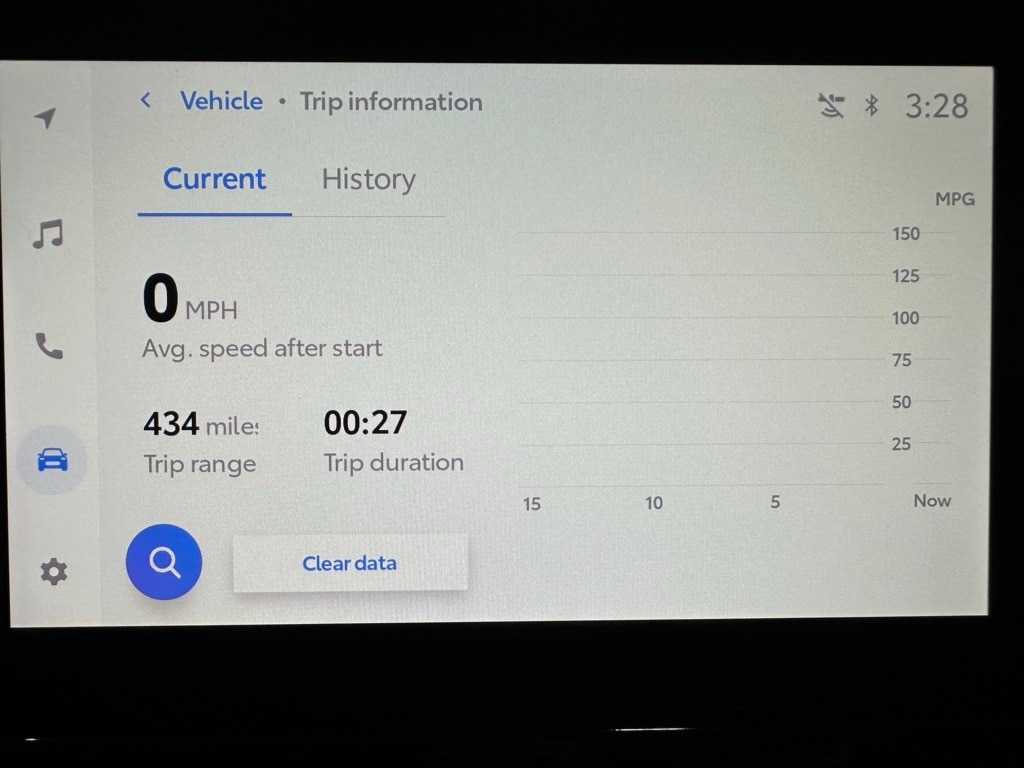Image resolution: width=1024 pixels, height=768 pixels.
Task: Open settings via the gear icon
Action: 53,572
